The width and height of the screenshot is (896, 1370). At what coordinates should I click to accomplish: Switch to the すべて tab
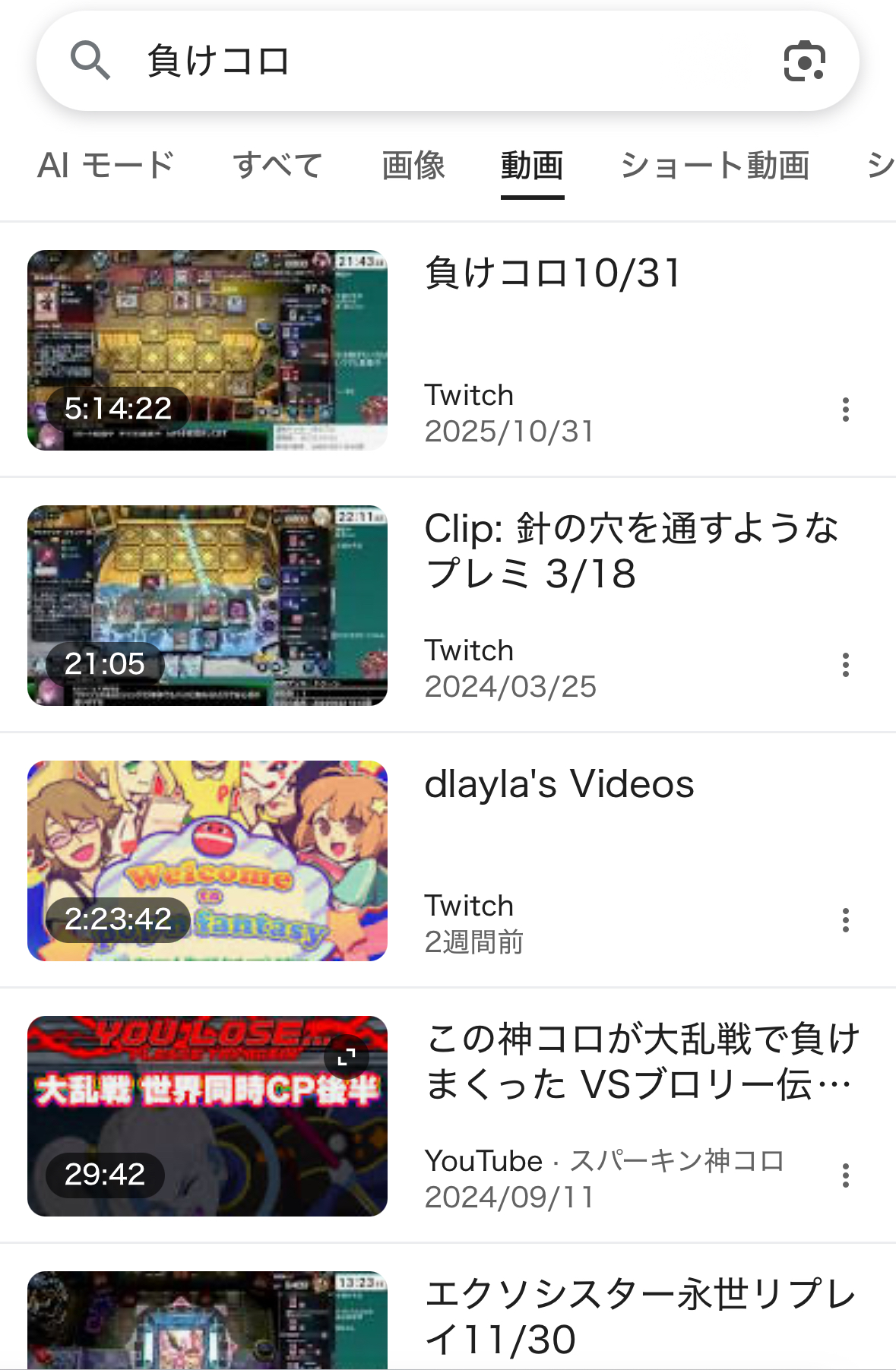277,165
